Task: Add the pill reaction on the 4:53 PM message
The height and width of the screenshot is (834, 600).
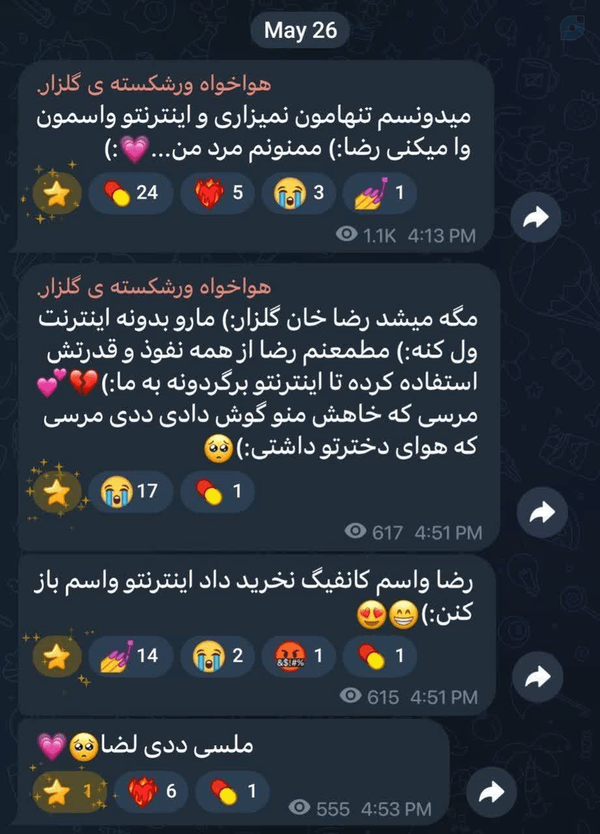Action: click(x=232, y=791)
